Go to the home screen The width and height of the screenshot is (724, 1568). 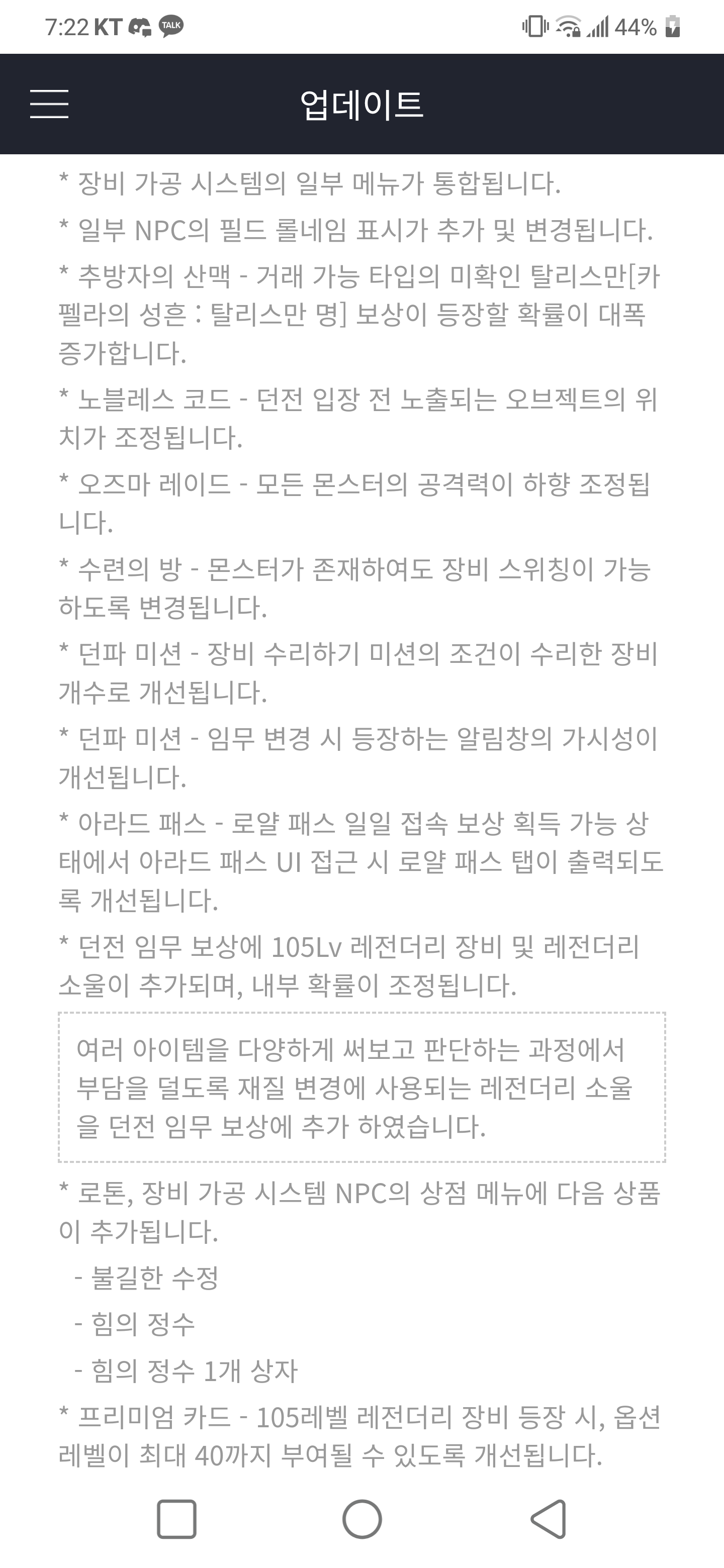363,1519
